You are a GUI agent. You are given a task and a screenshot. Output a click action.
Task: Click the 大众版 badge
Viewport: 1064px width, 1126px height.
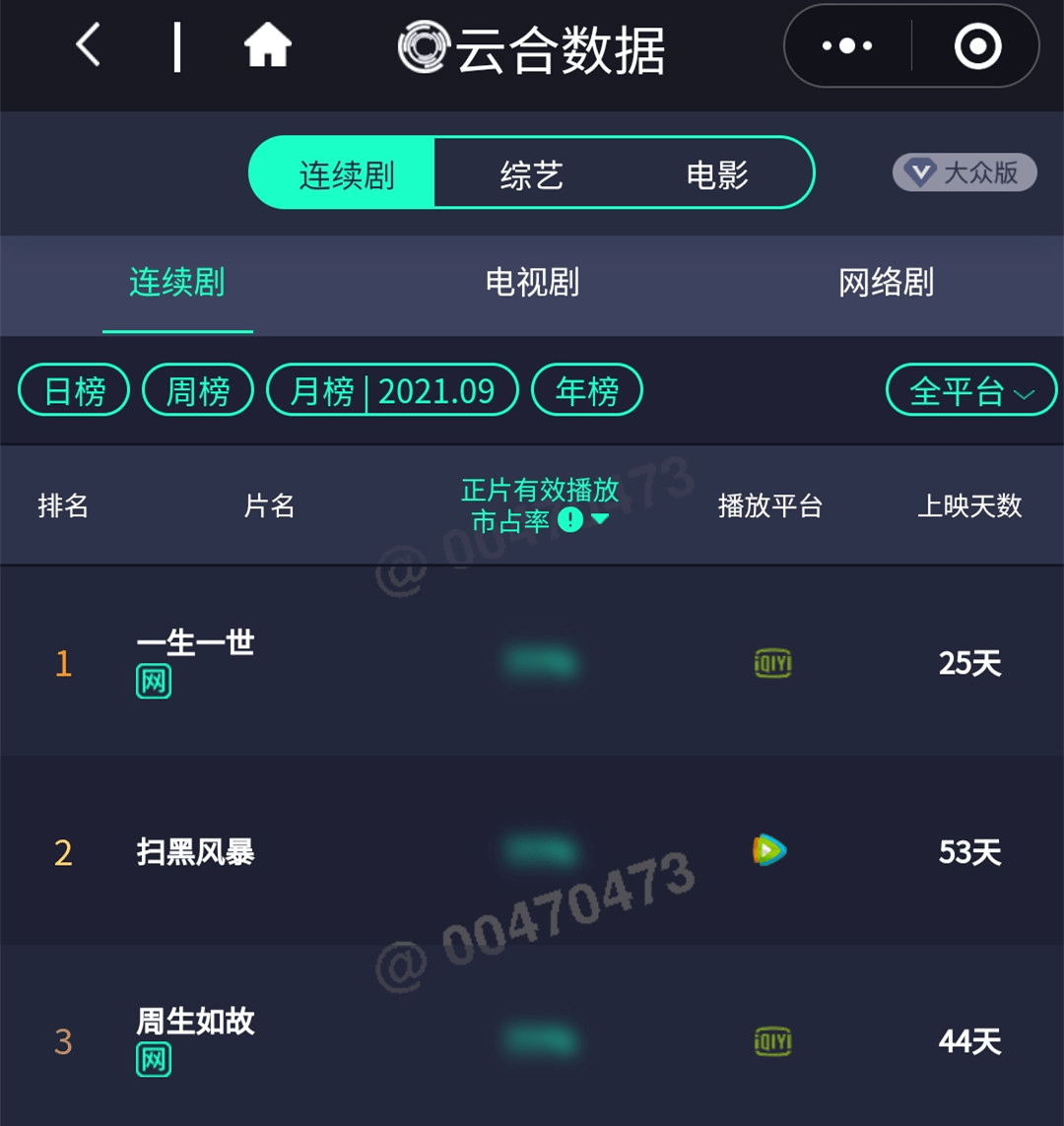[964, 171]
